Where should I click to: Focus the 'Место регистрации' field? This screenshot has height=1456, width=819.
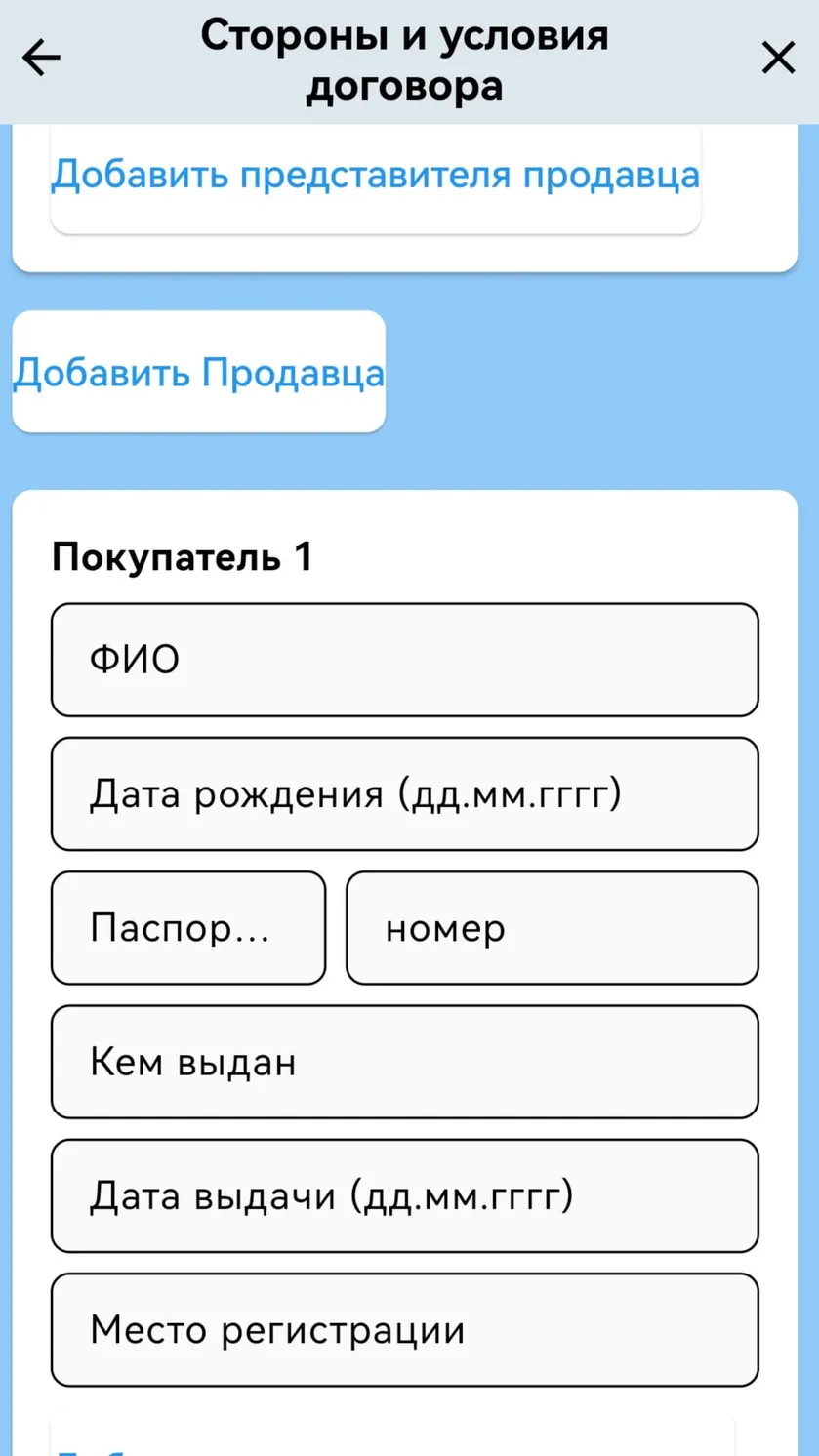(404, 1330)
